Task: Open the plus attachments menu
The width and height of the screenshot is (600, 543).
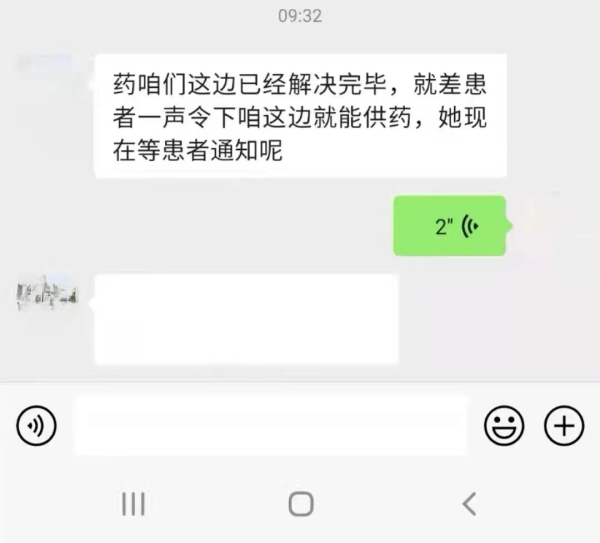Action: [564, 427]
